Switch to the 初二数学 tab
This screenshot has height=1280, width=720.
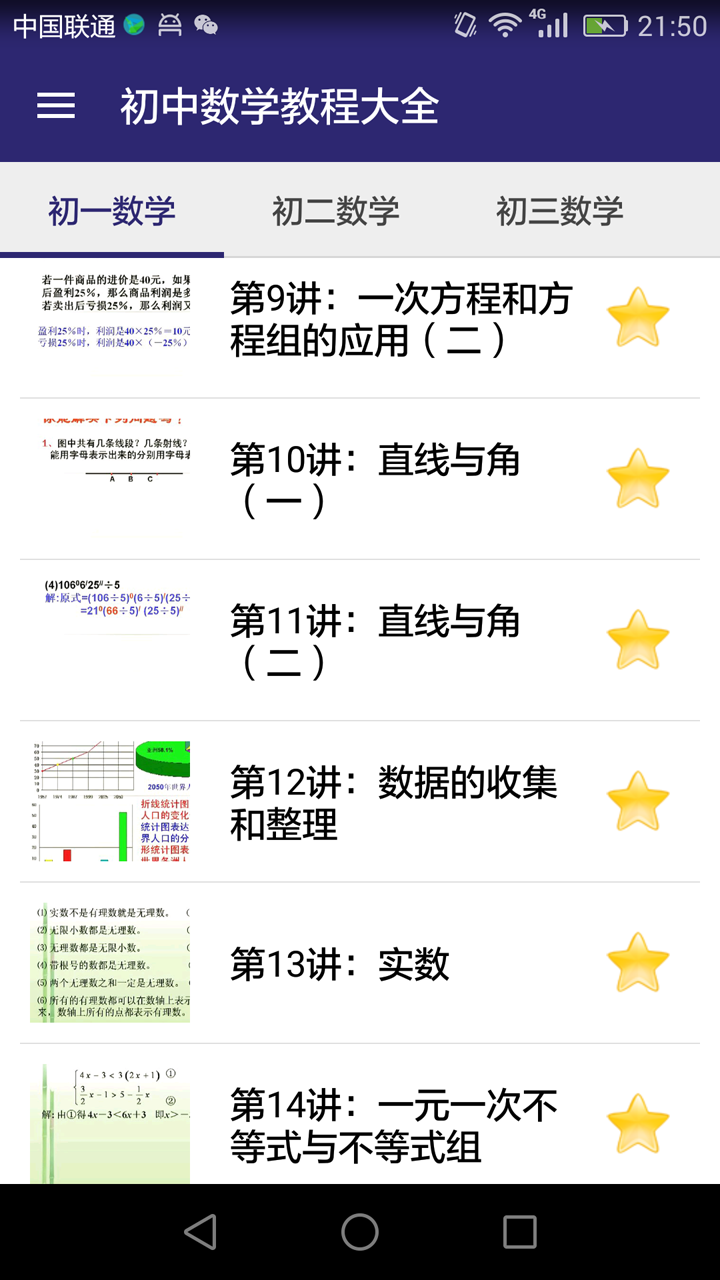click(x=336, y=210)
